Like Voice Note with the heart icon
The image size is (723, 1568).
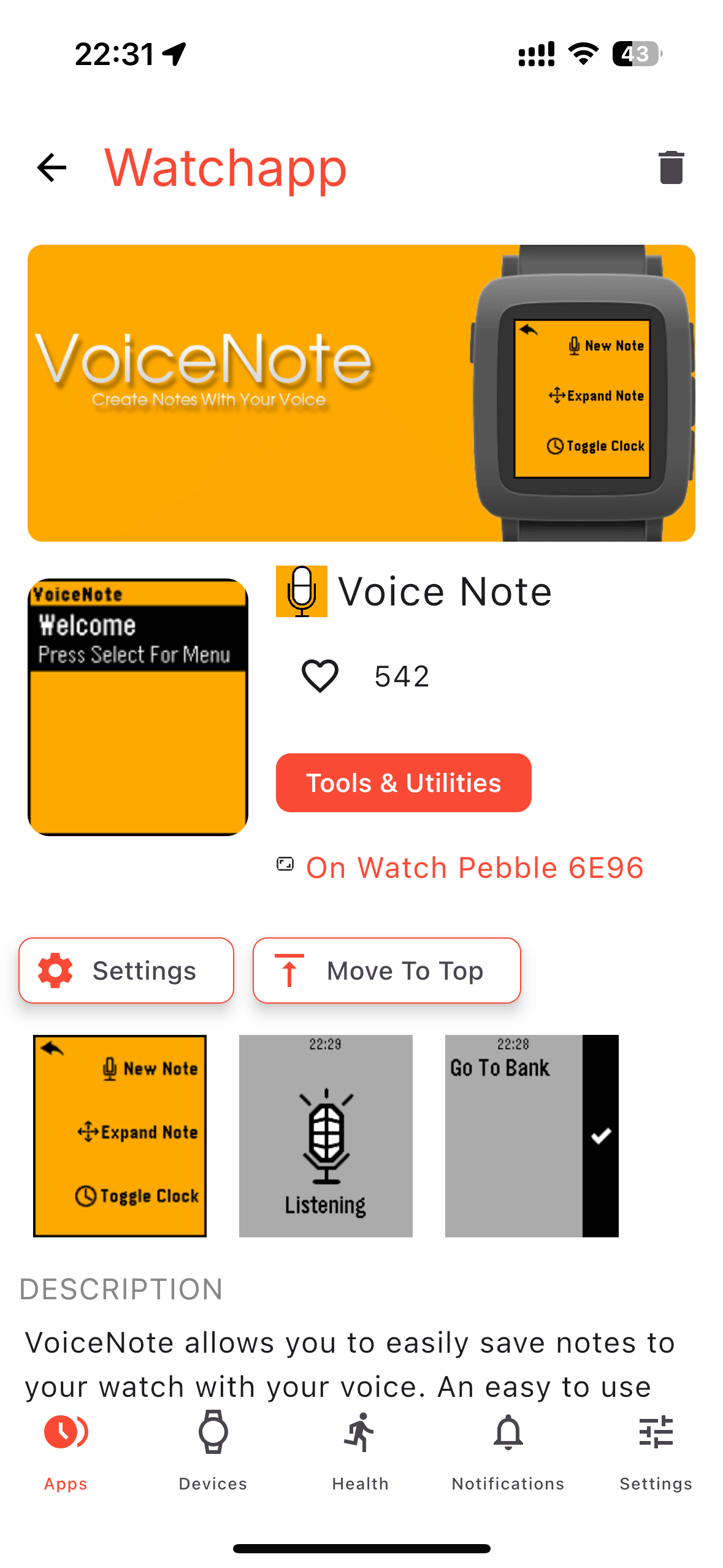click(320, 676)
